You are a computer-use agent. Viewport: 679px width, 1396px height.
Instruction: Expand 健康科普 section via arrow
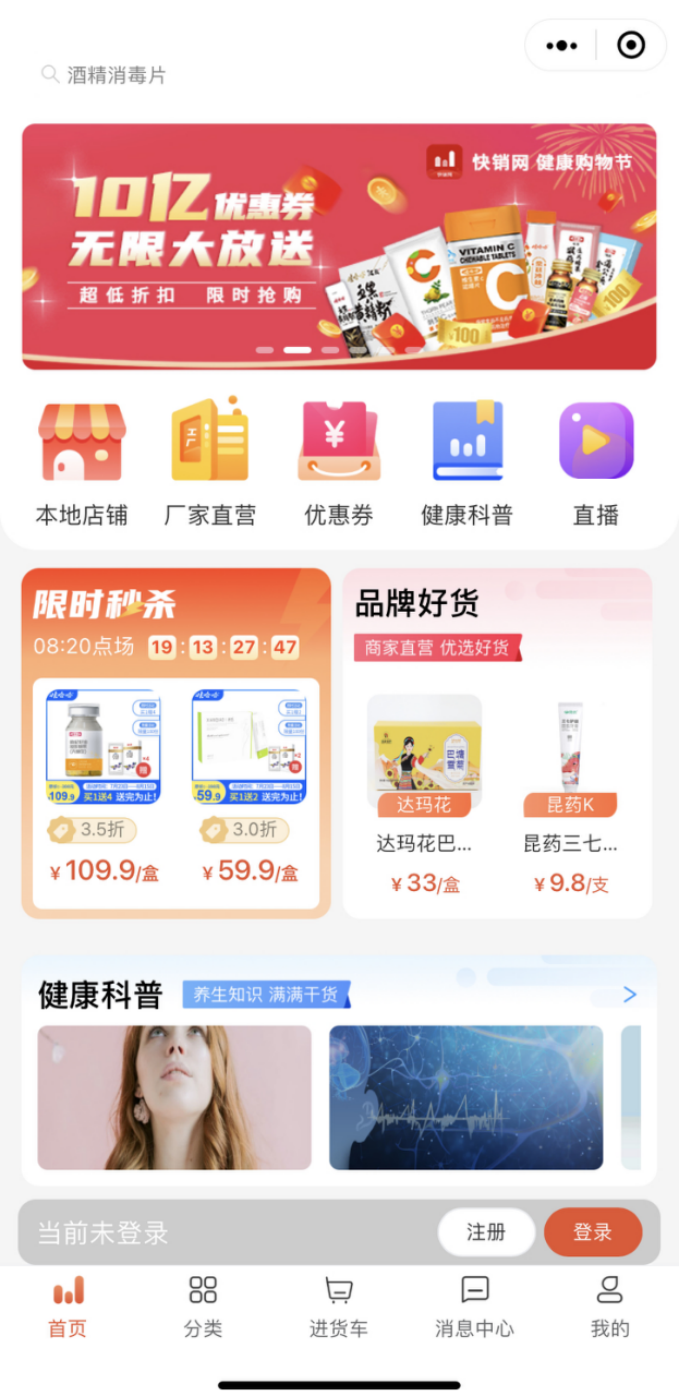[629, 994]
